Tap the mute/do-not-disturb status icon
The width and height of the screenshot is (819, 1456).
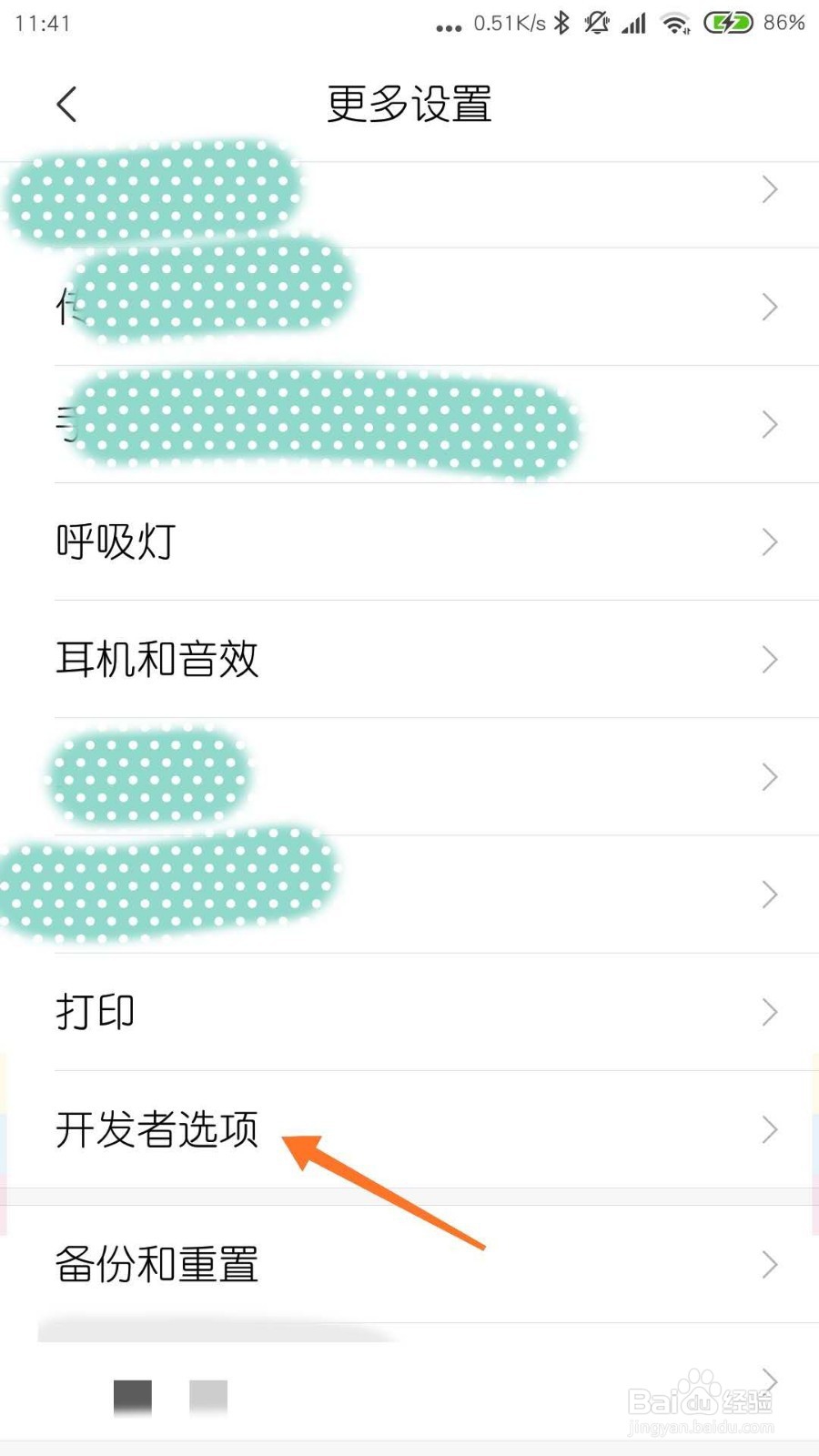(x=597, y=23)
